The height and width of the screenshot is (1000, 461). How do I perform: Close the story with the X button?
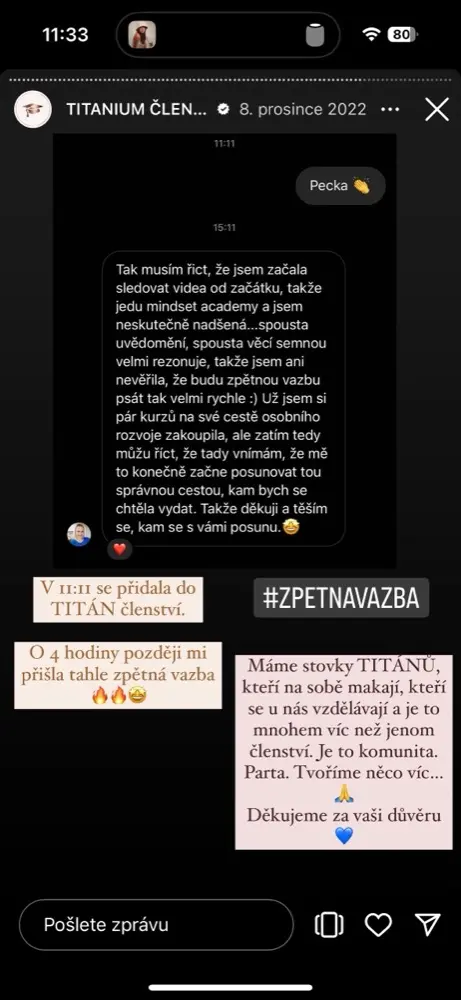click(437, 109)
